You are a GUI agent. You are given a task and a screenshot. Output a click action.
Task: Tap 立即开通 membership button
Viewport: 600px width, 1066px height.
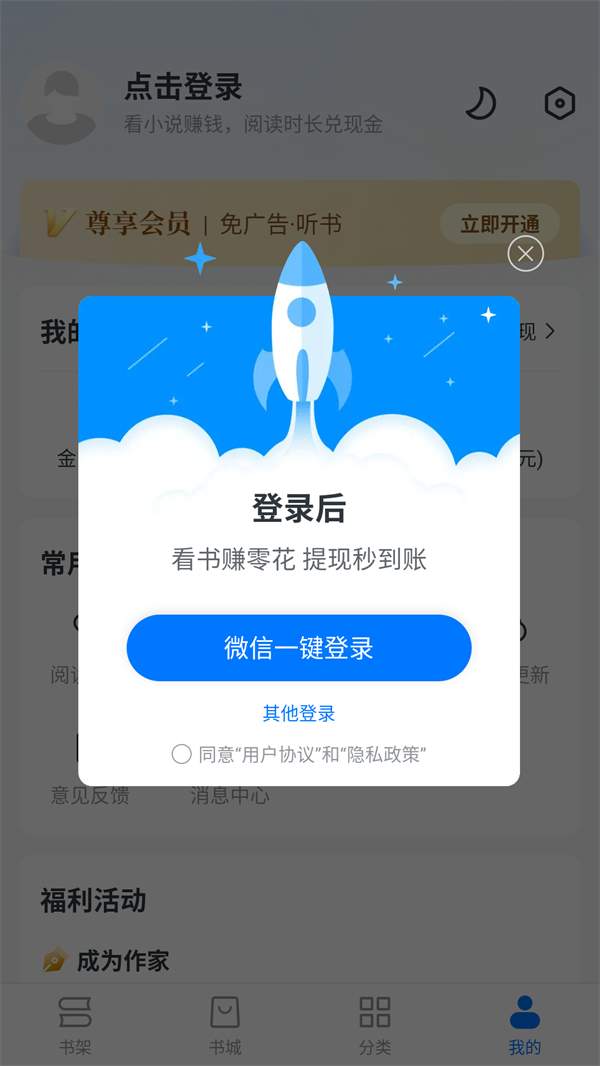499,224
